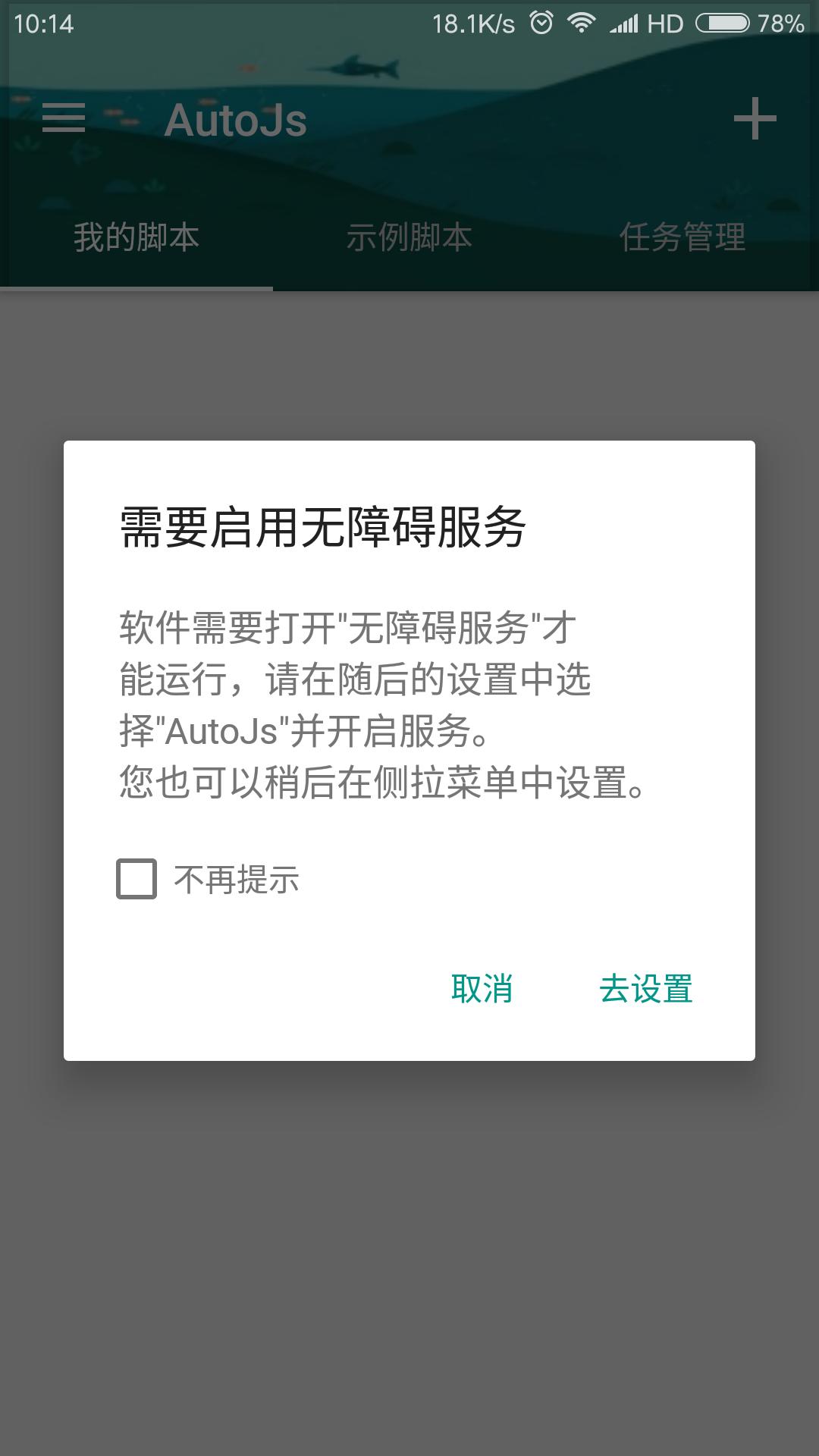Image resolution: width=819 pixels, height=1456 pixels.
Task: Switch to the 示例脚本 tab
Action: [x=409, y=237]
